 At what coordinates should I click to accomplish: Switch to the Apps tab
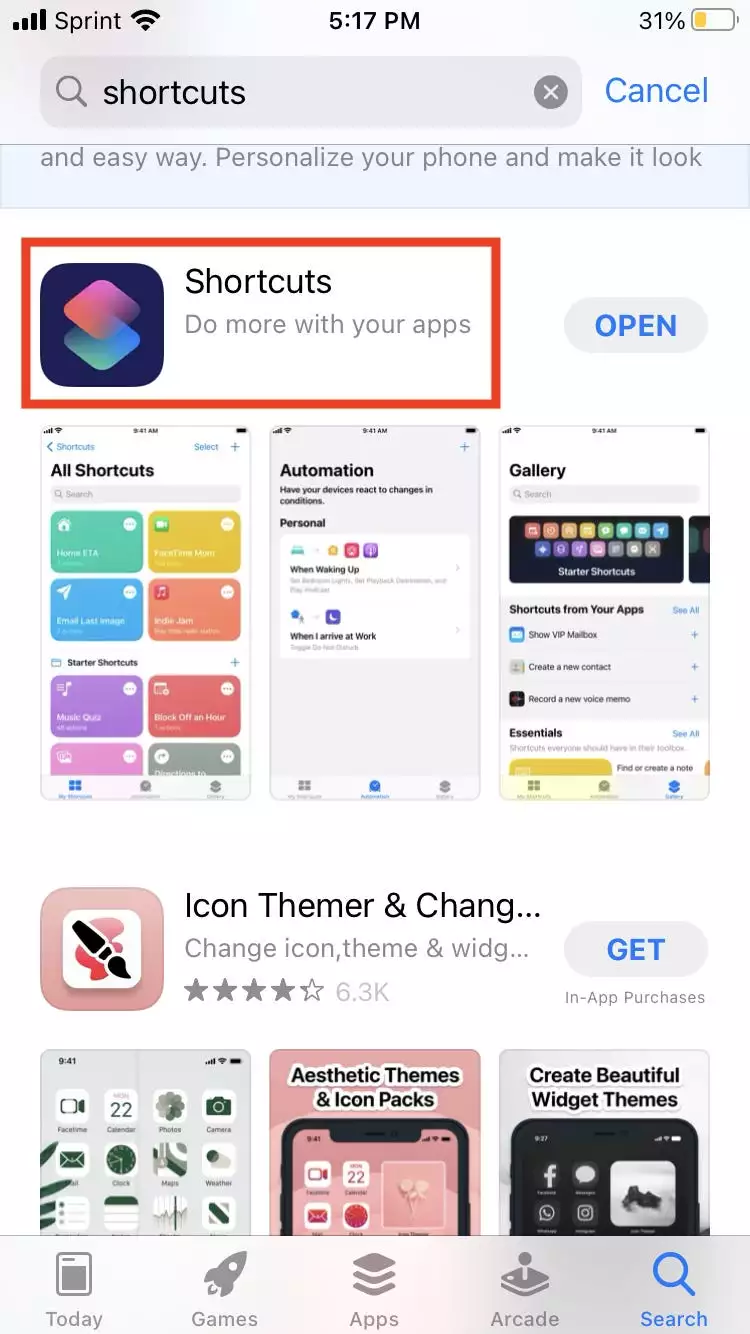click(x=374, y=1289)
